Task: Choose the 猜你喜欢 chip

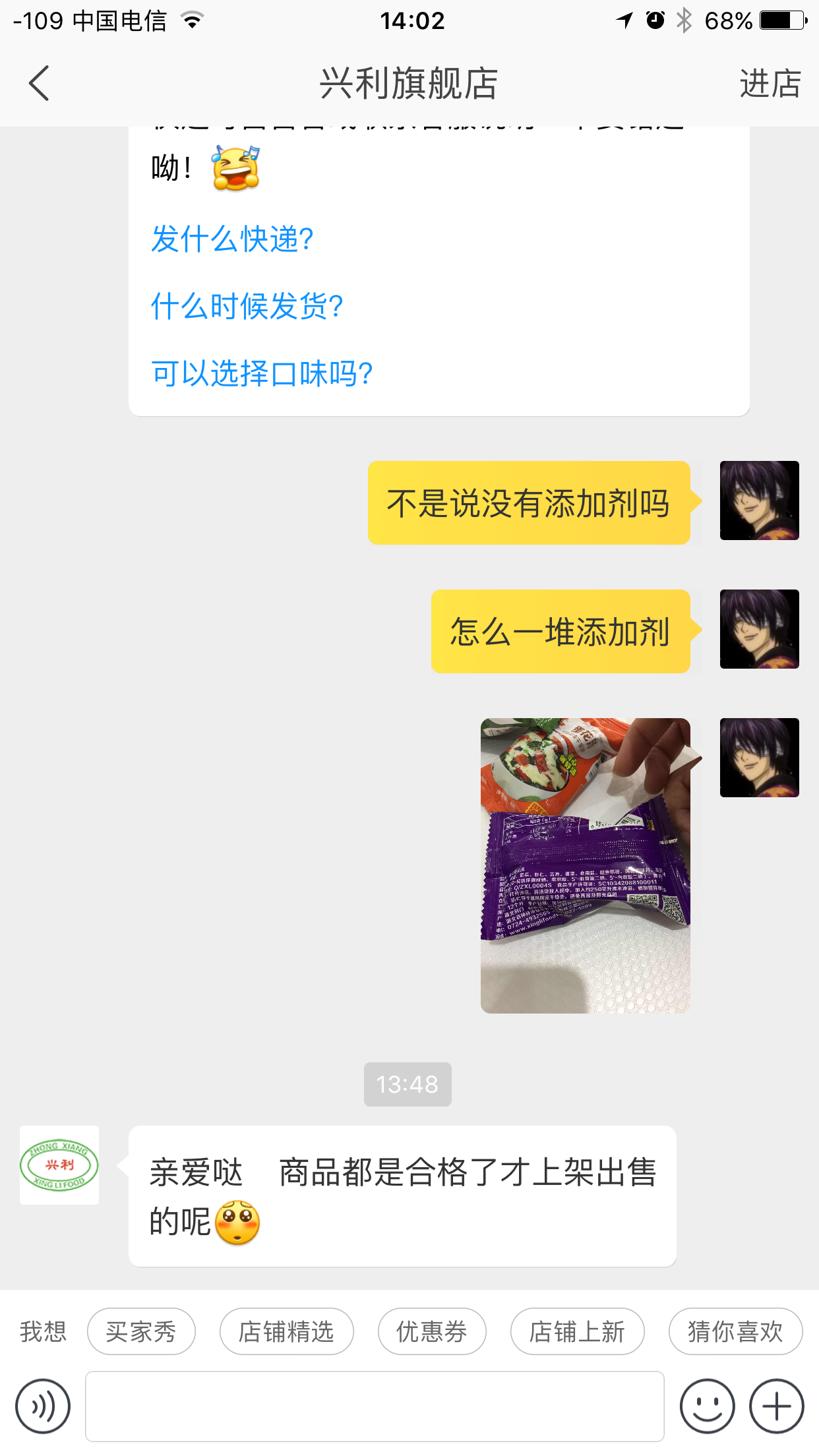Action: tap(735, 1331)
